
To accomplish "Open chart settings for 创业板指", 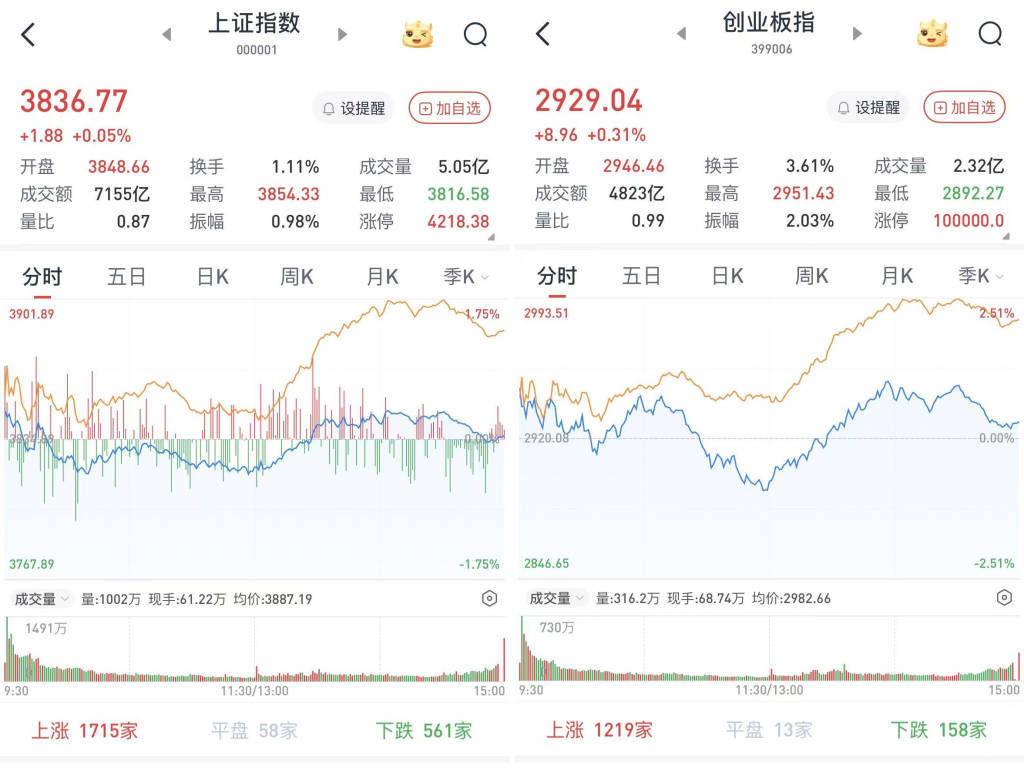I will pos(1004,599).
